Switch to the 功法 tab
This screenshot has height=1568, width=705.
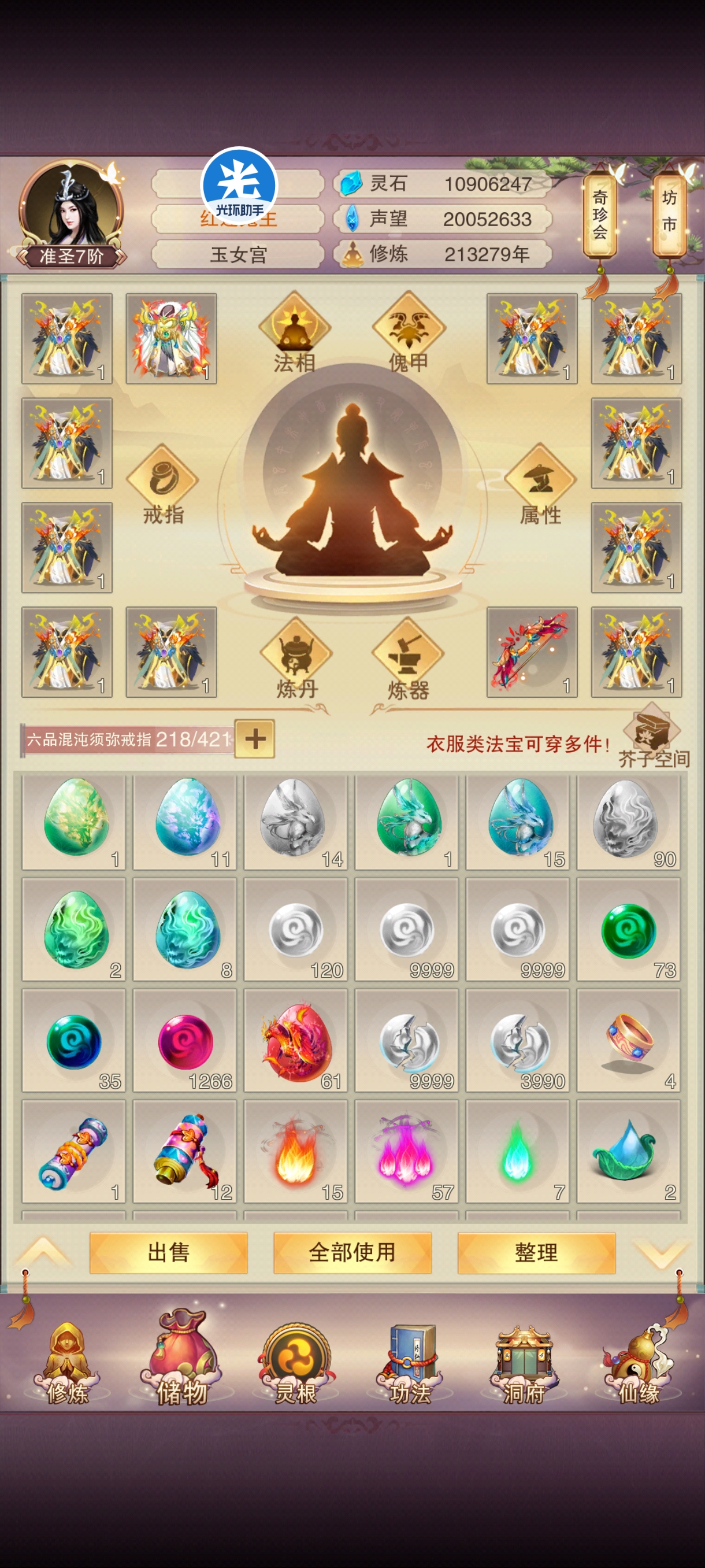(409, 1364)
